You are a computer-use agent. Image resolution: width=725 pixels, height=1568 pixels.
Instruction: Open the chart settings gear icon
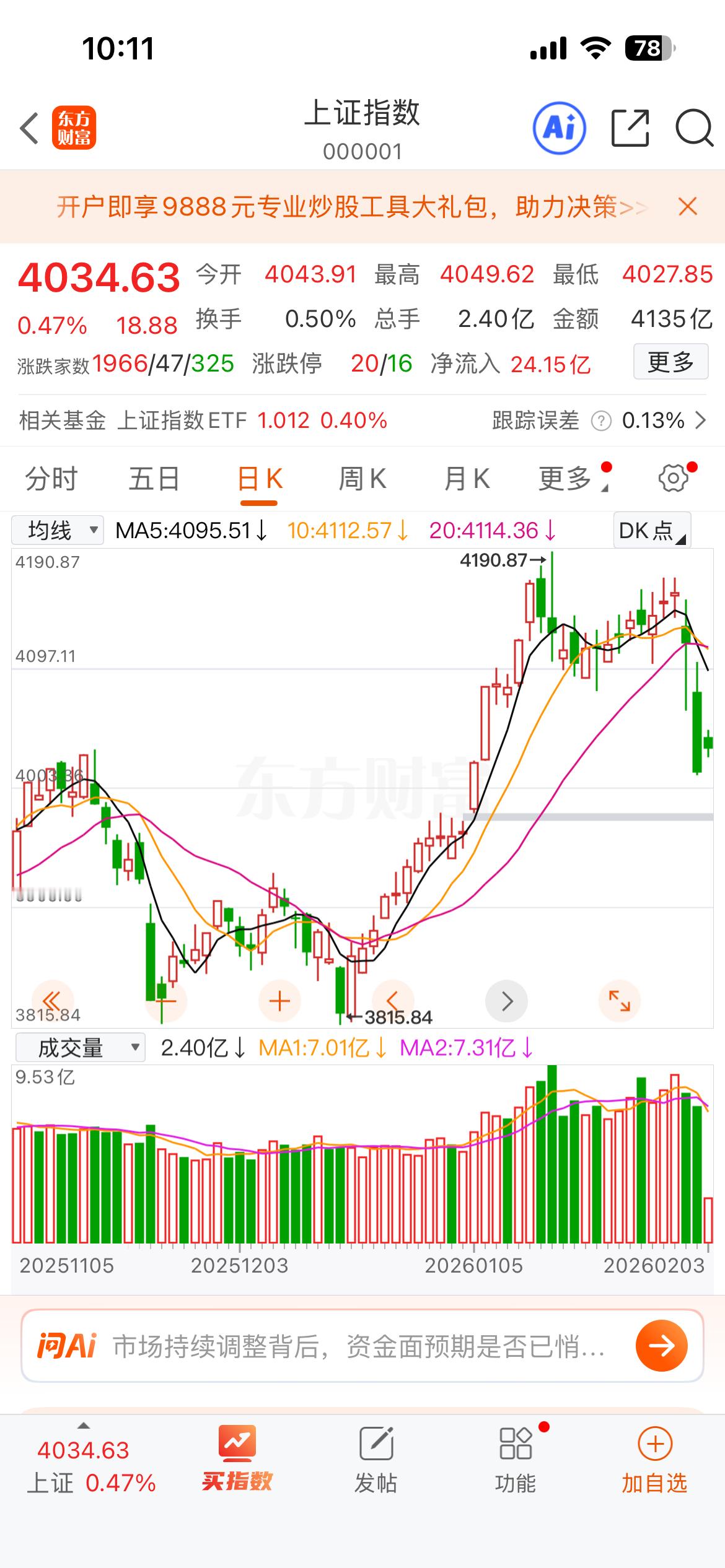672,477
